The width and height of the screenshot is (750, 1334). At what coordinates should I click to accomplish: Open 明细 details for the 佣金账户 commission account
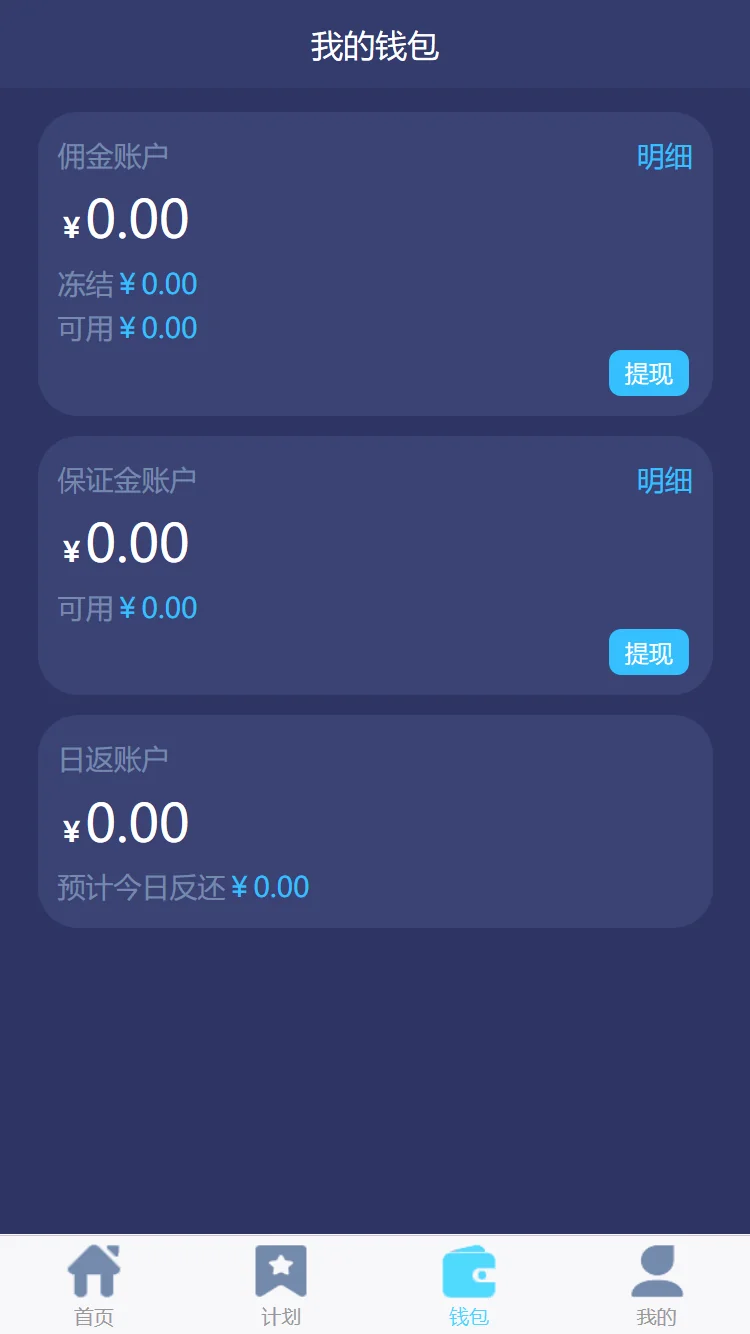coord(663,157)
